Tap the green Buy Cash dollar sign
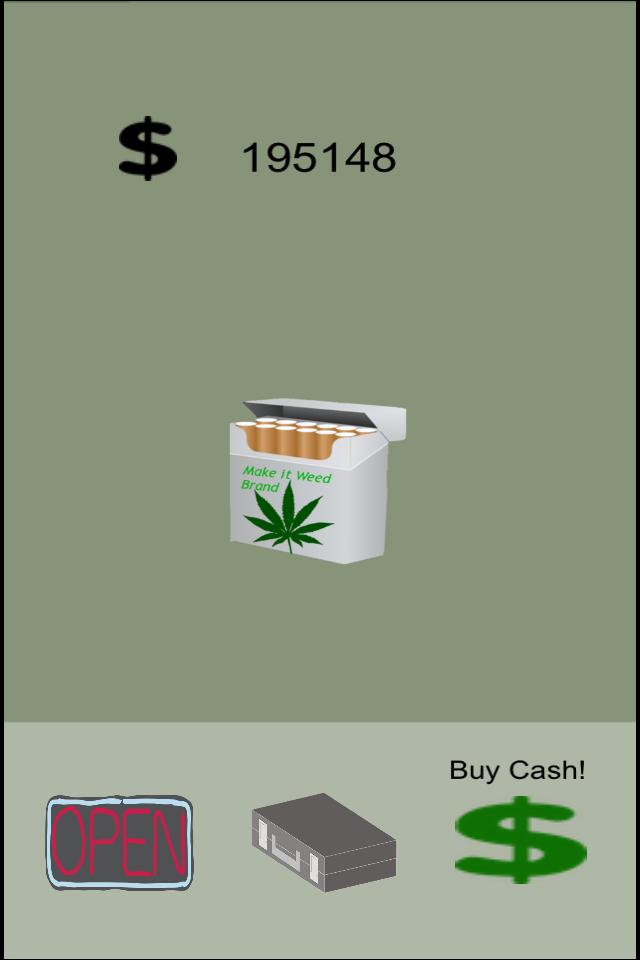This screenshot has height=960, width=640. [x=520, y=838]
